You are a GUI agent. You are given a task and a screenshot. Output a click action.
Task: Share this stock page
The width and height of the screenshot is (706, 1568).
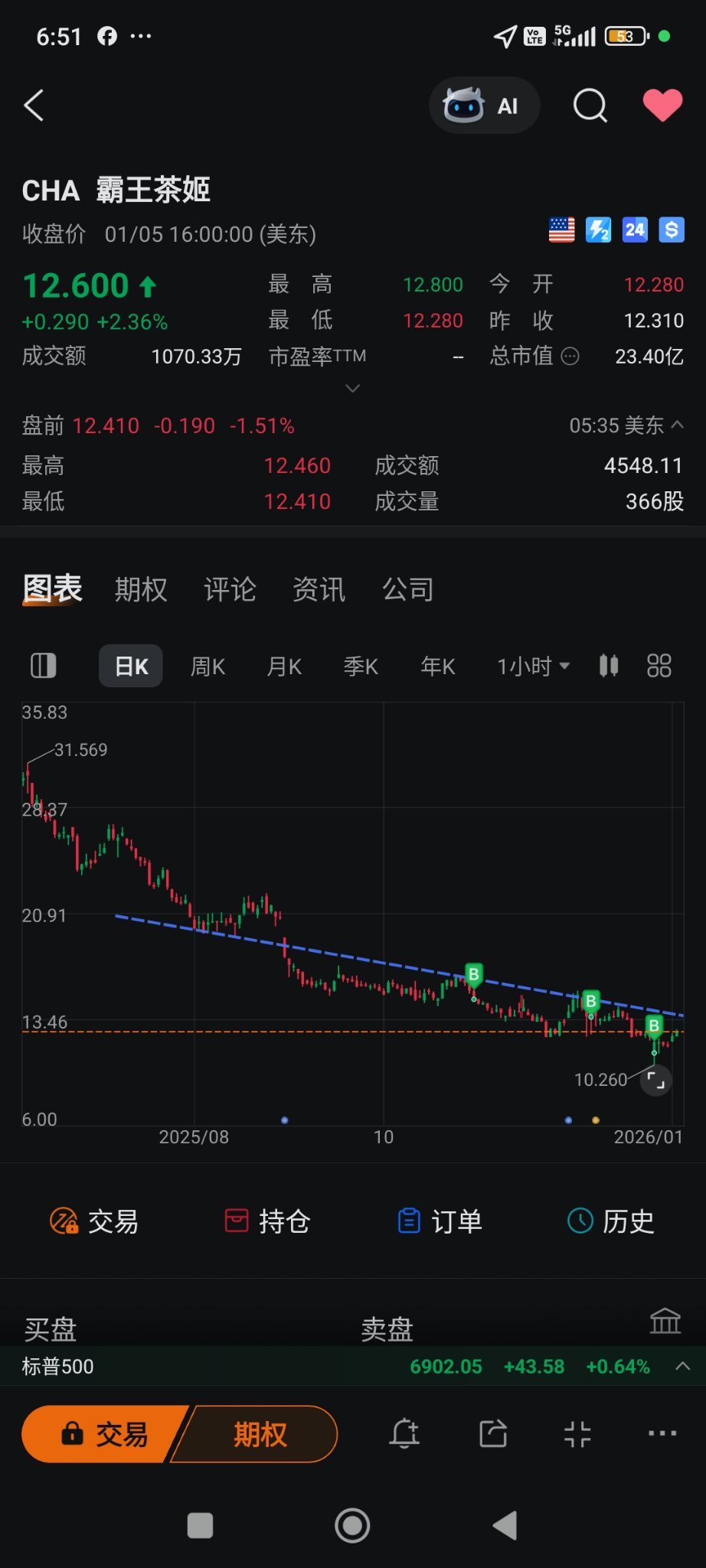point(493,1434)
